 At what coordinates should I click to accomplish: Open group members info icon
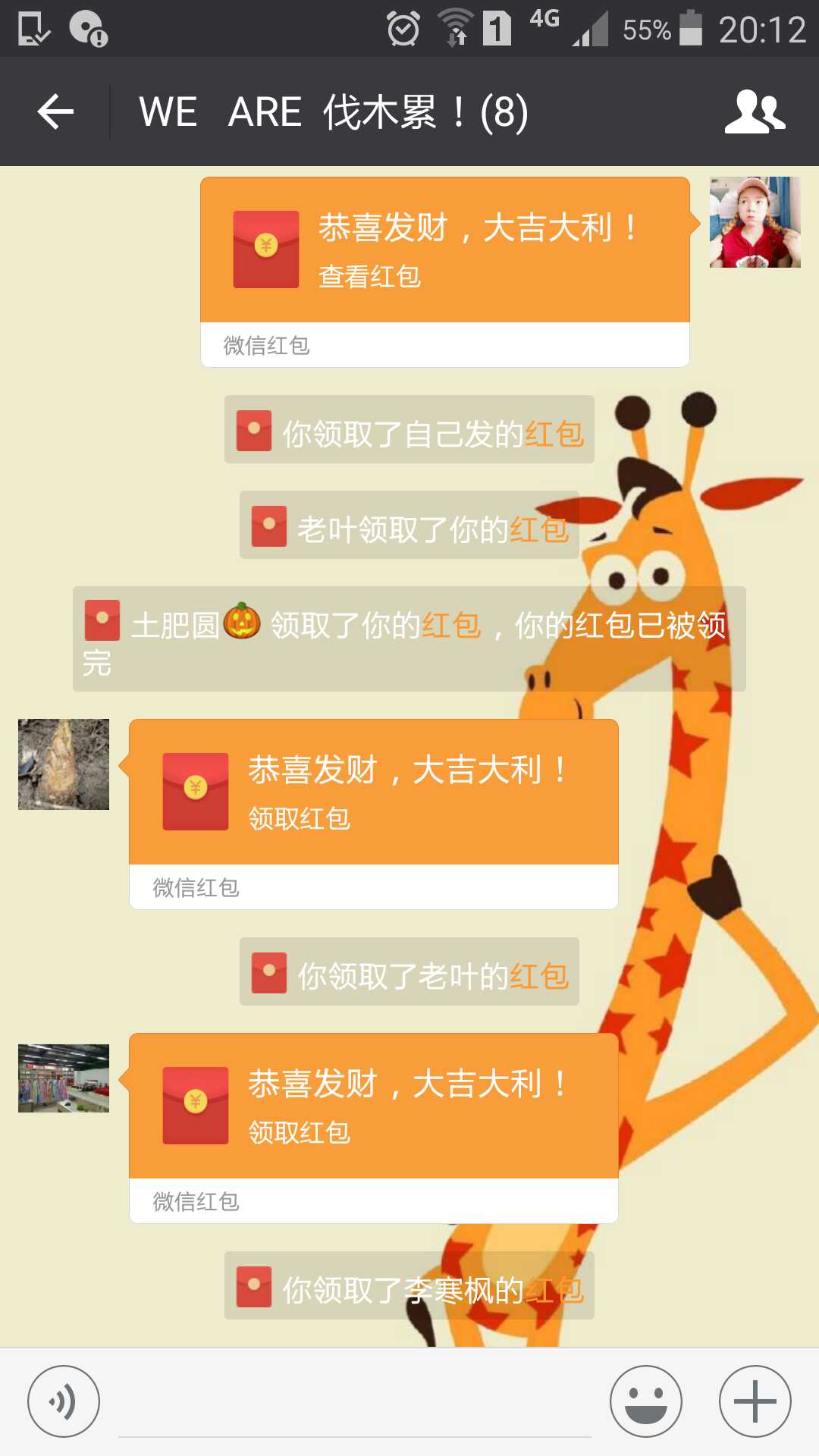pyautogui.click(x=755, y=112)
